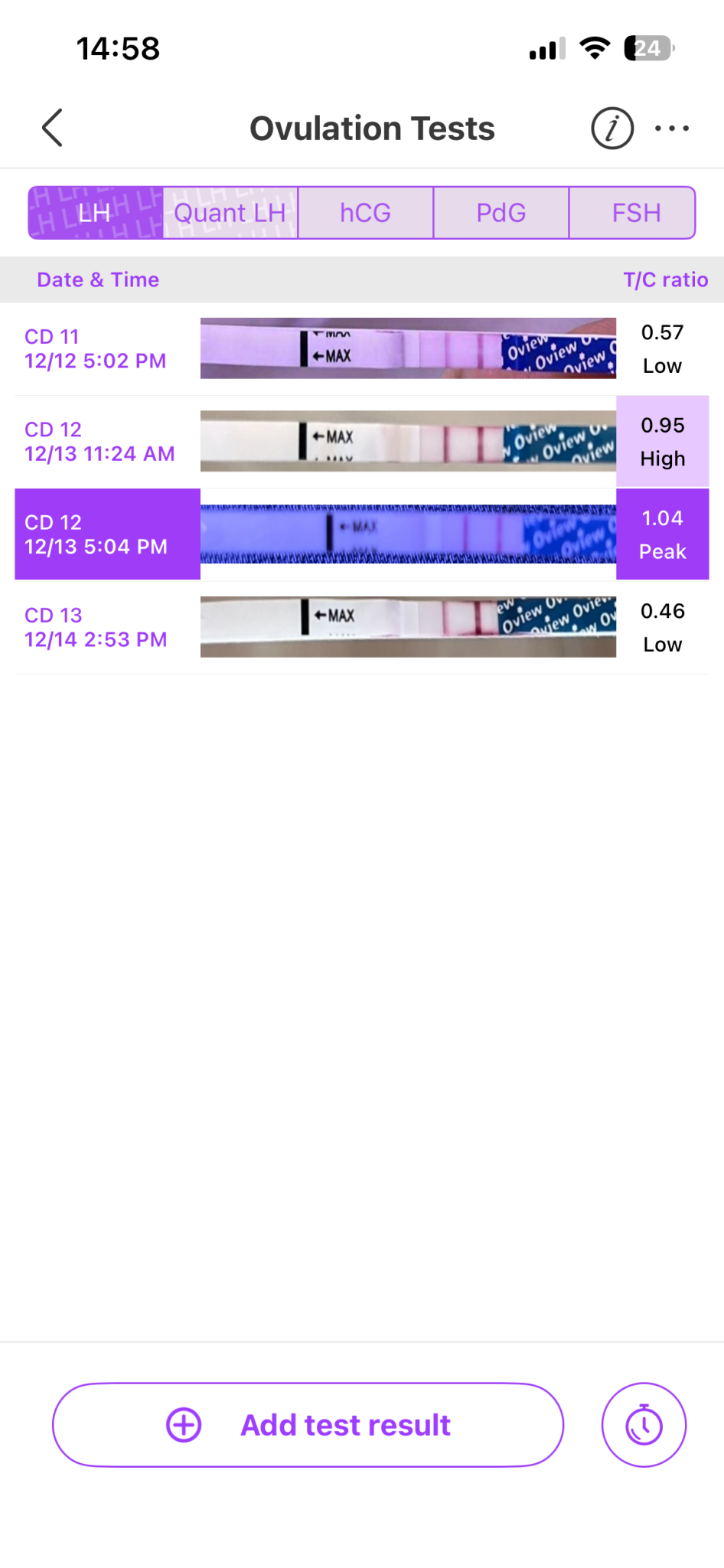The height and width of the screenshot is (1568, 724).
Task: Switch to the FSH tab
Action: click(x=635, y=213)
